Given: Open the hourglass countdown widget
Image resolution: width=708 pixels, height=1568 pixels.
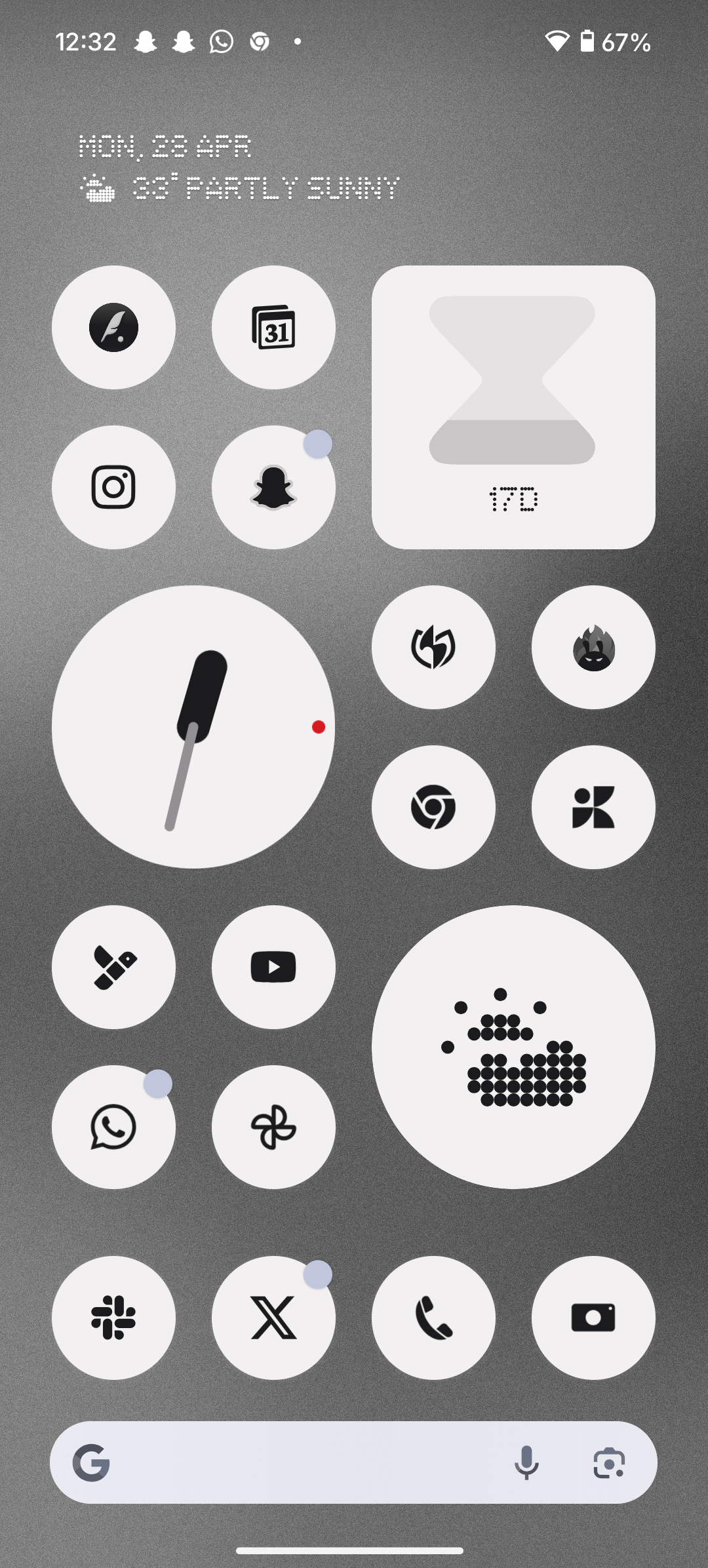Looking at the screenshot, I should pyautogui.click(x=513, y=407).
